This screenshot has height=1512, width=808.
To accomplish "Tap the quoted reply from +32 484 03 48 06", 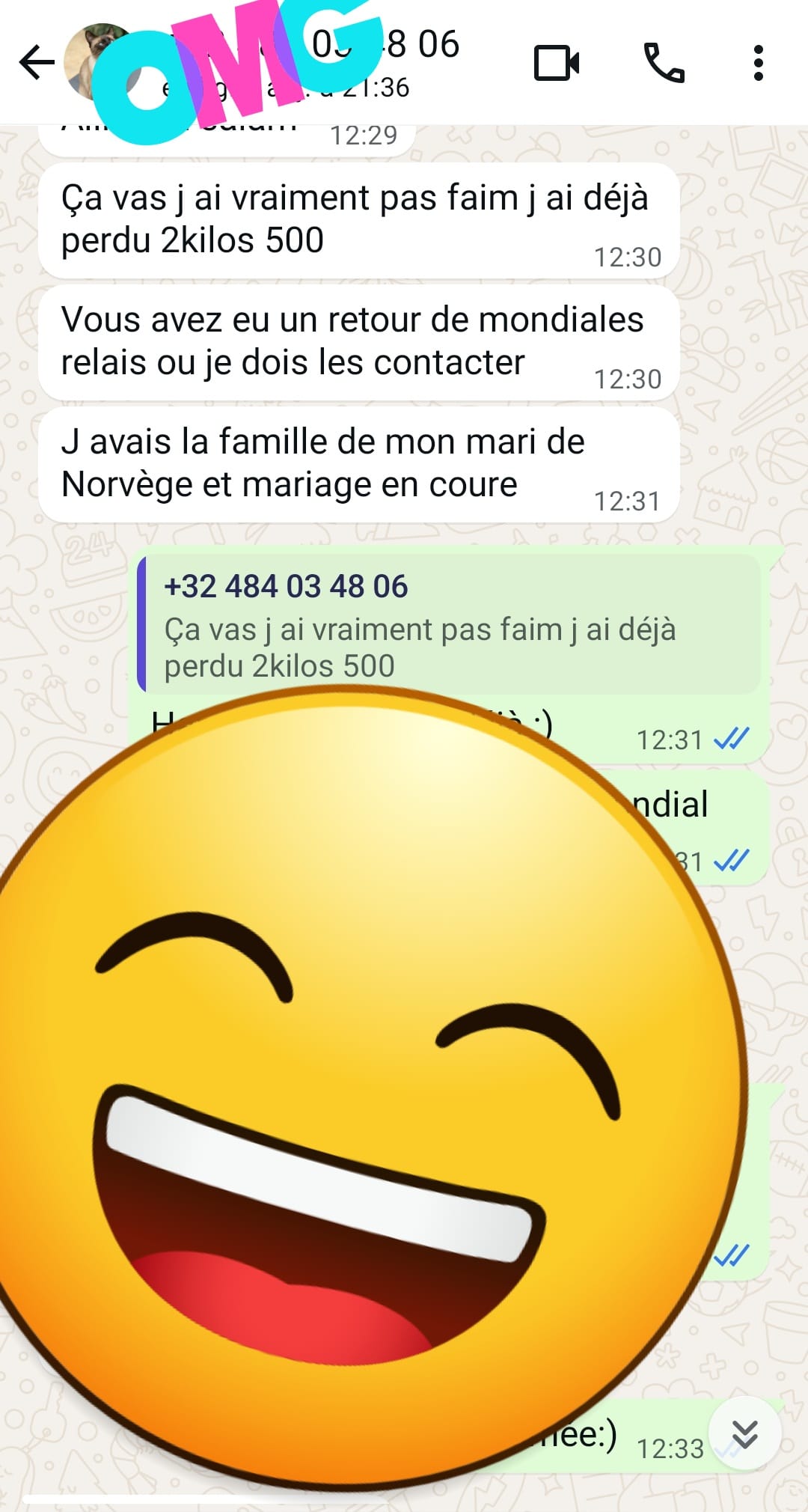I will pos(449,624).
